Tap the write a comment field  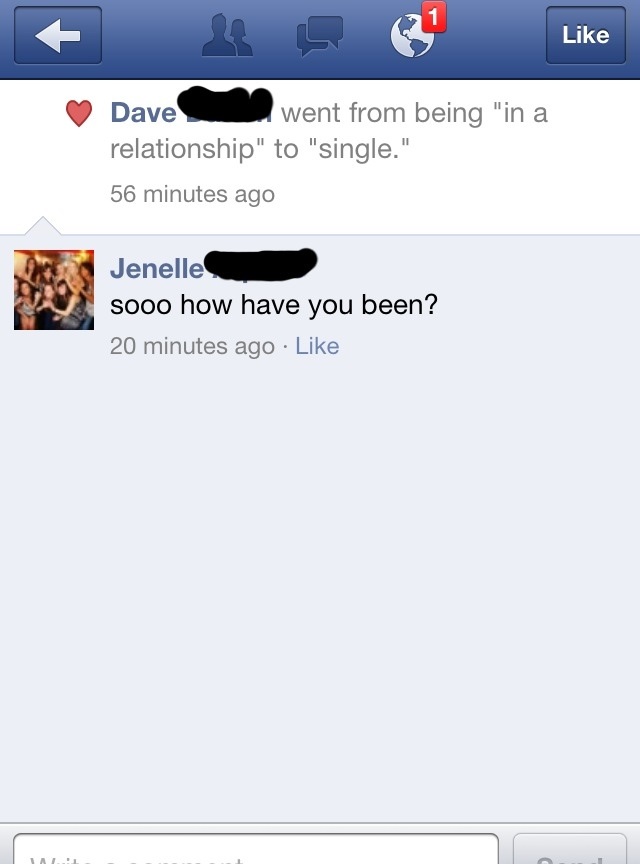tap(255, 850)
